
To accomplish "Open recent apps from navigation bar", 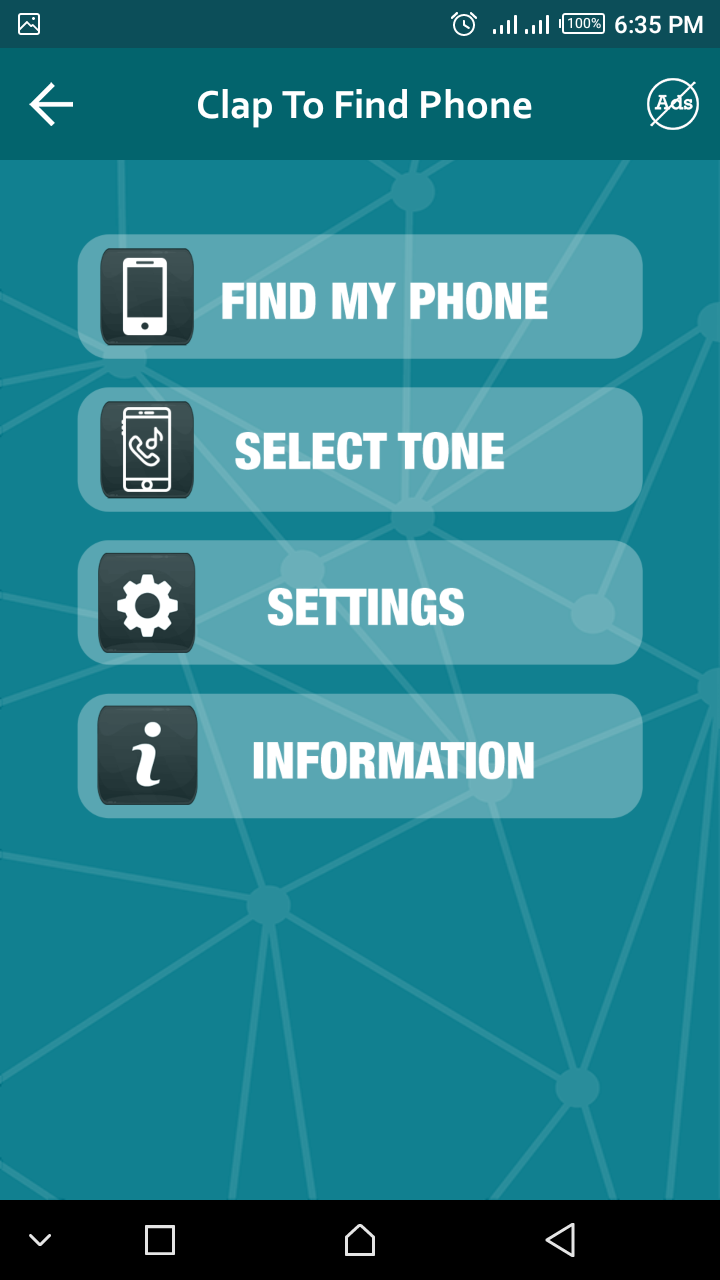I will coord(160,1240).
